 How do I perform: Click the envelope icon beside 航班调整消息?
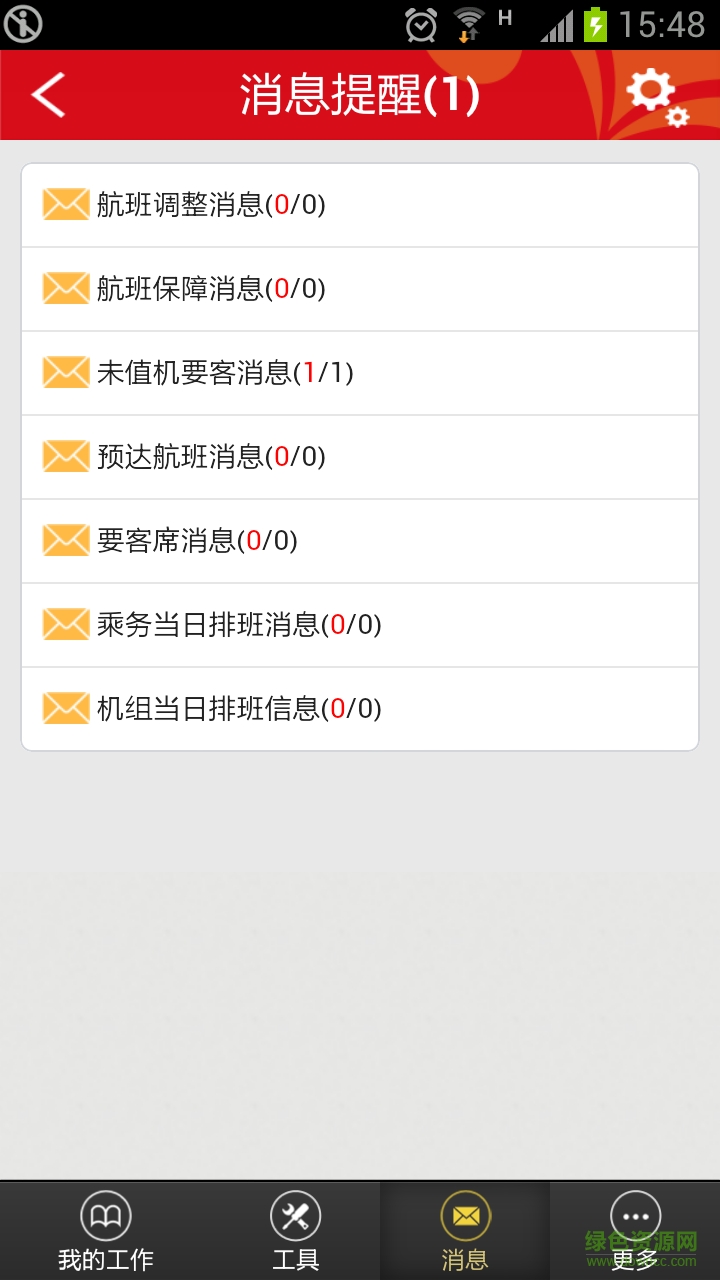64,205
